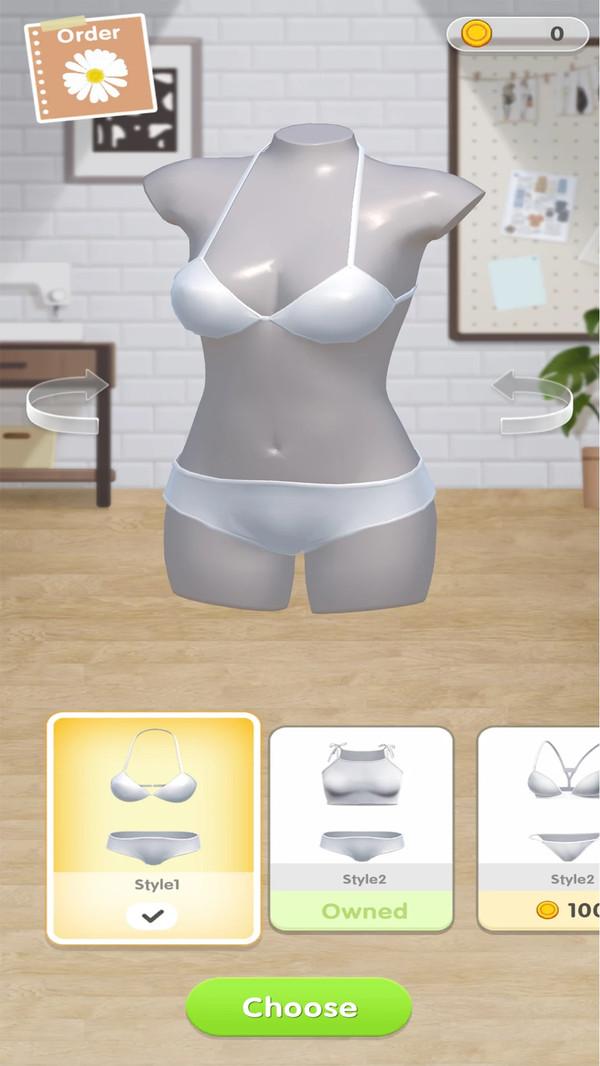
Task: Select the Style1 bikini card
Action: 154,830
